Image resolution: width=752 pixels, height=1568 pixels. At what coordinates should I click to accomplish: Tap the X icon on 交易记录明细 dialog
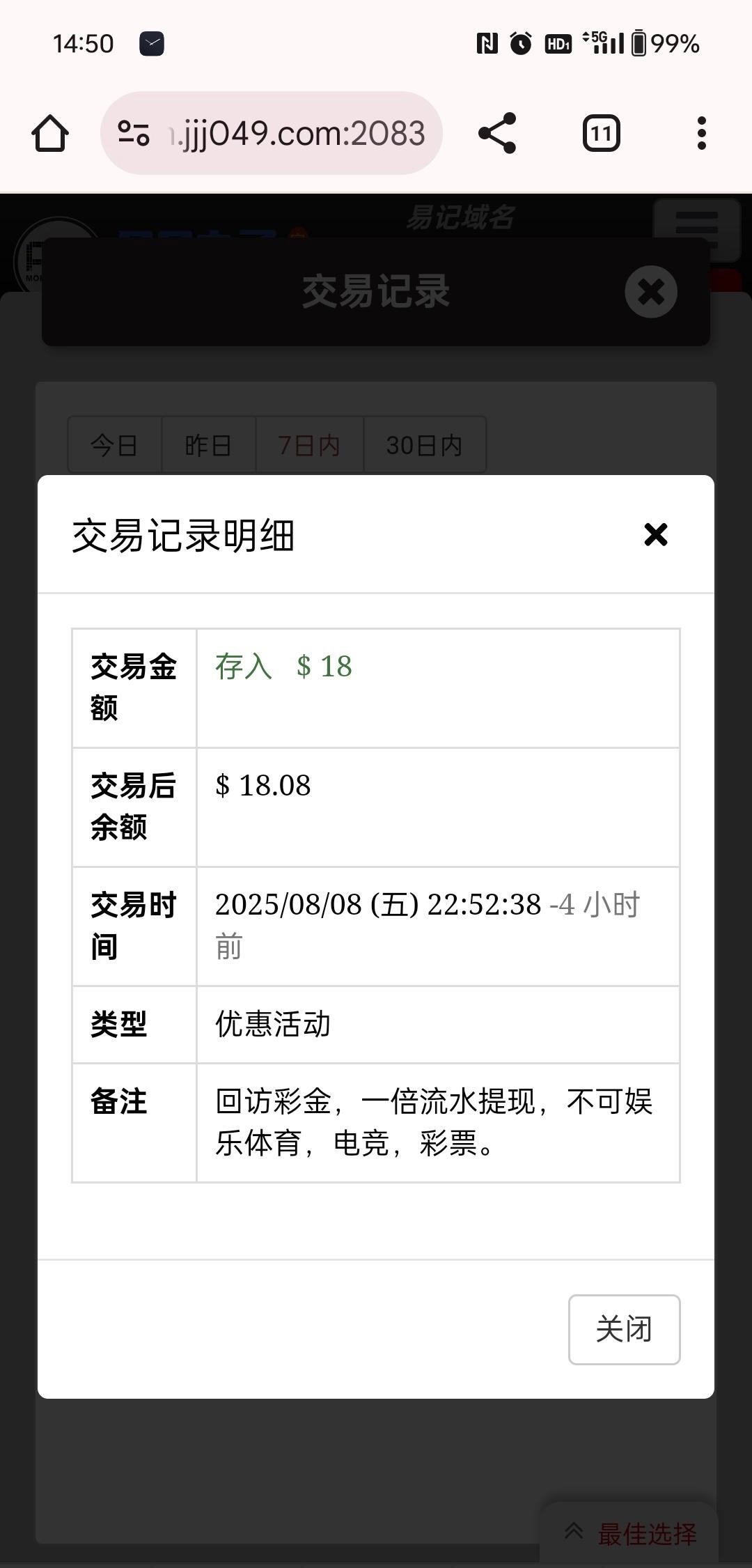tap(653, 536)
